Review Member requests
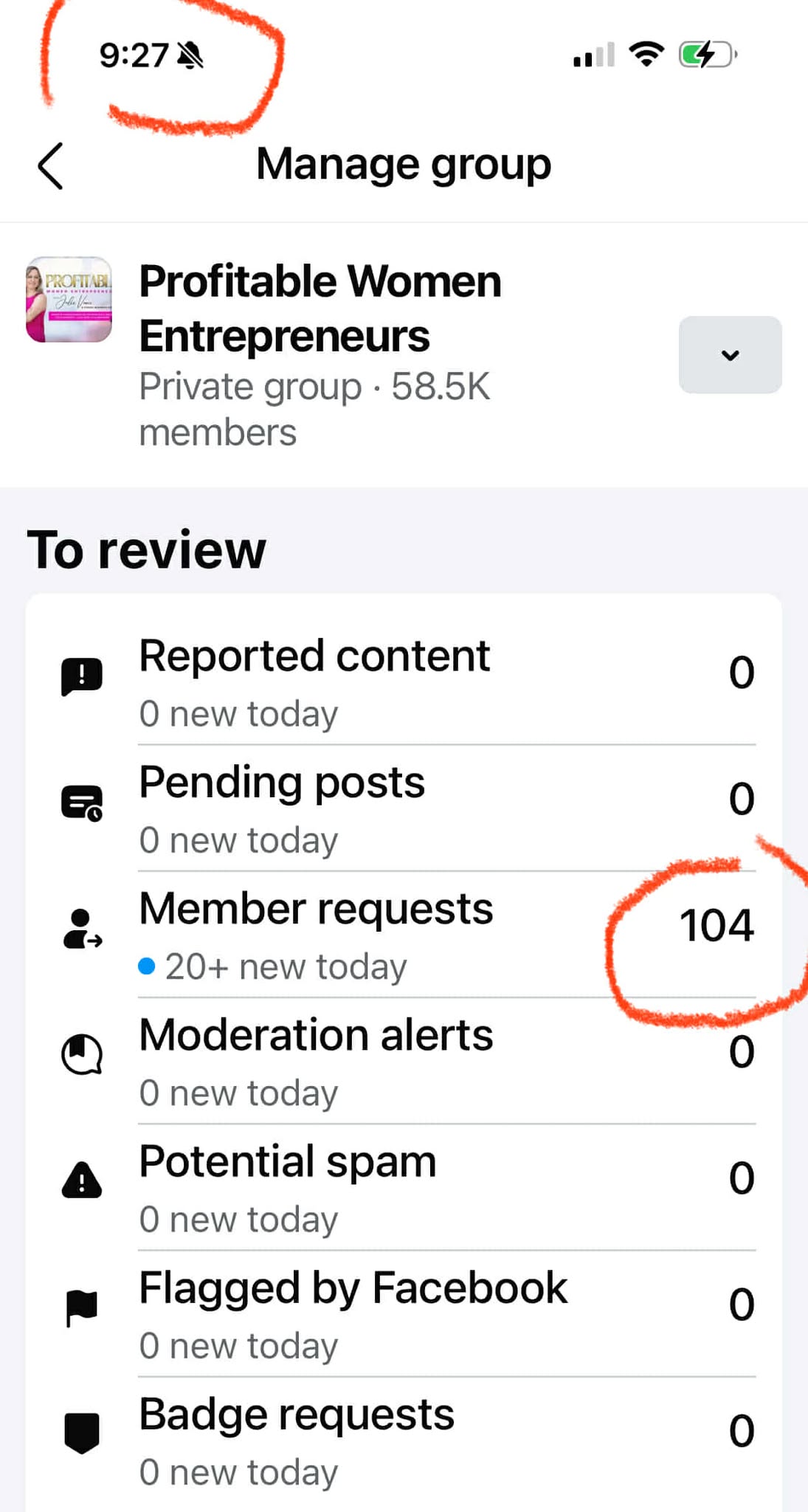The width and height of the screenshot is (808, 1512). [403, 934]
